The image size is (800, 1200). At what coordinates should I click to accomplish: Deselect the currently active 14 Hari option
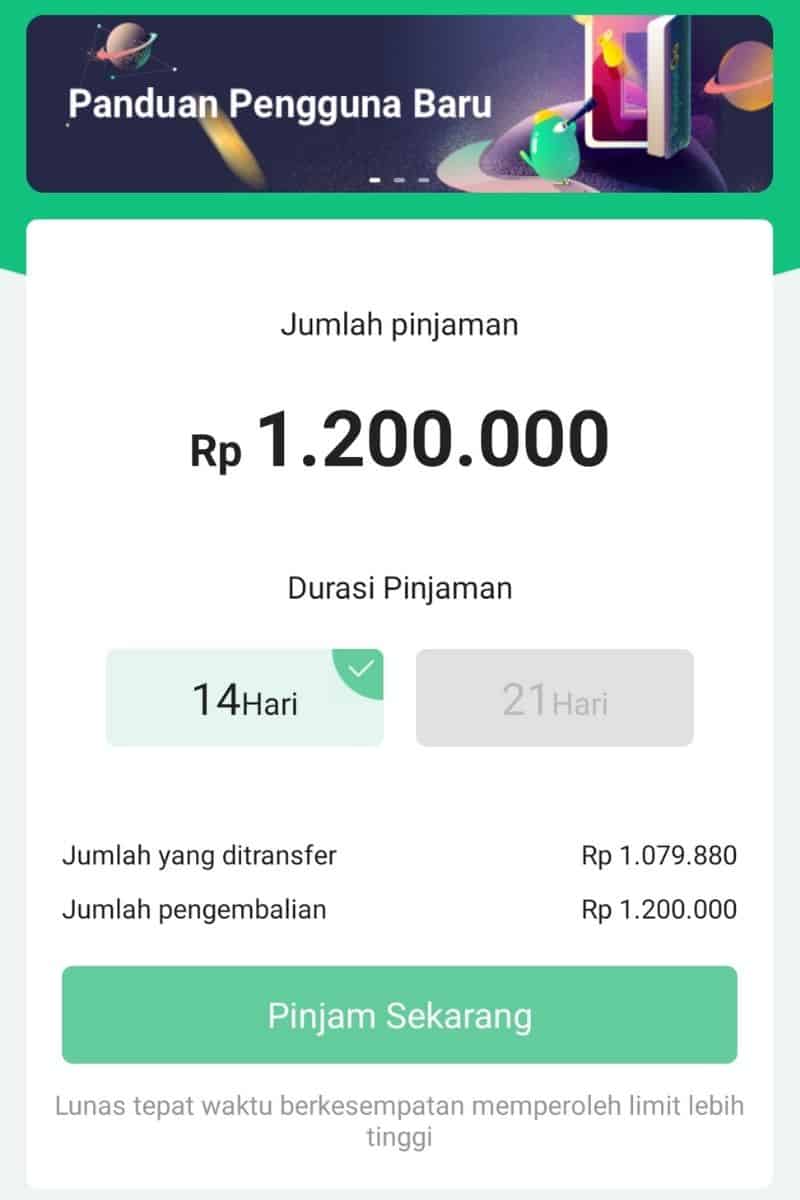coord(244,697)
